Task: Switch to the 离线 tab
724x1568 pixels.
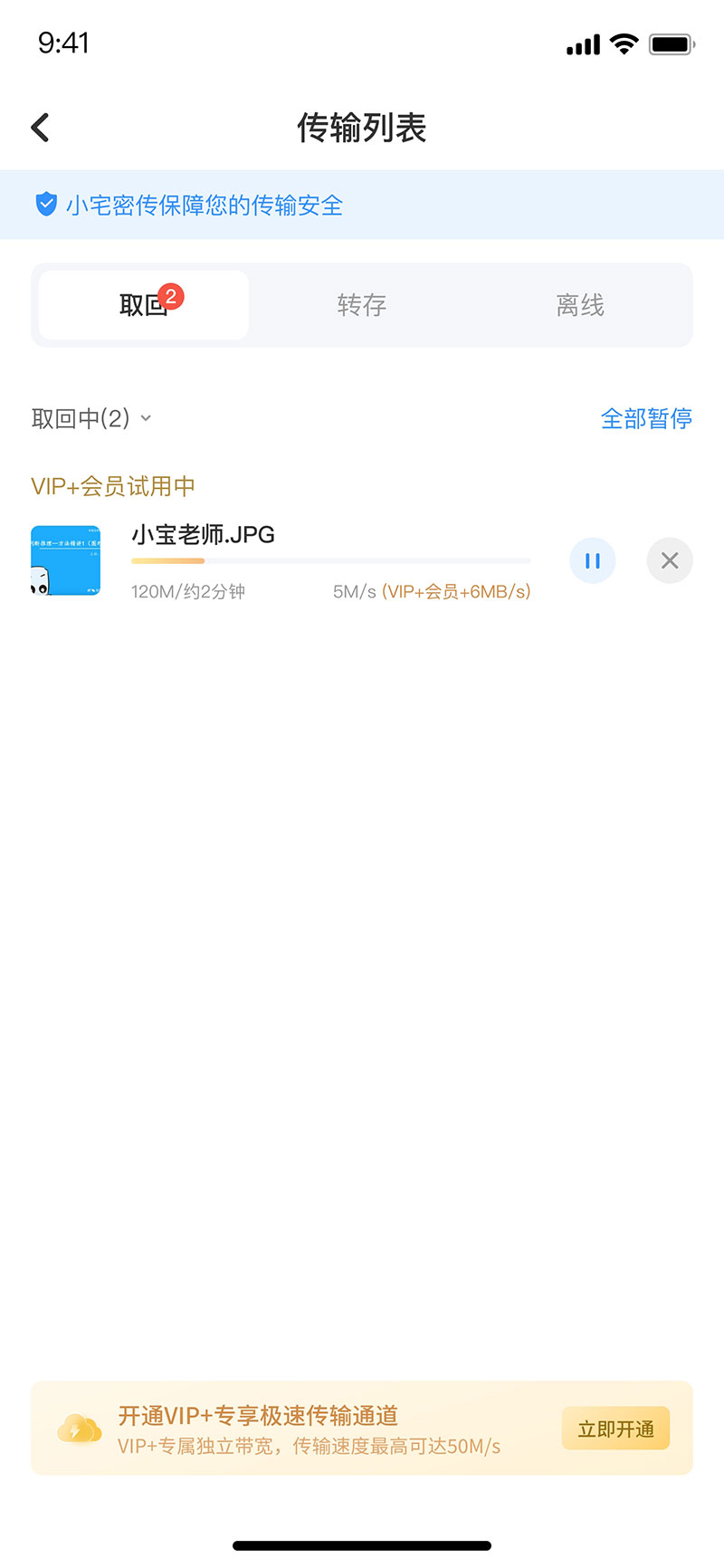Action: [580, 305]
